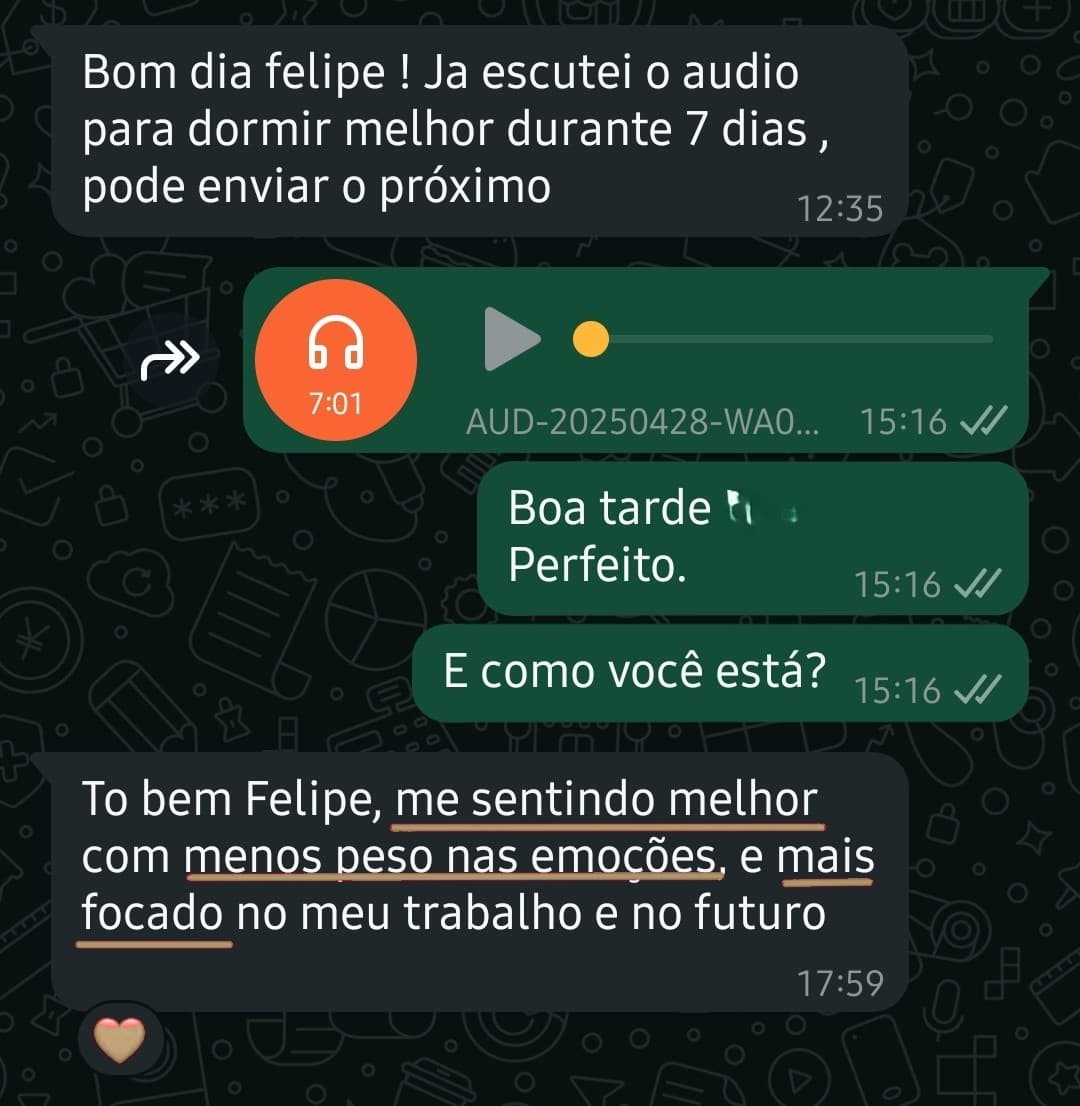The width and height of the screenshot is (1080, 1106).
Task: Select the heart reaction under the last message
Action: [119, 1039]
